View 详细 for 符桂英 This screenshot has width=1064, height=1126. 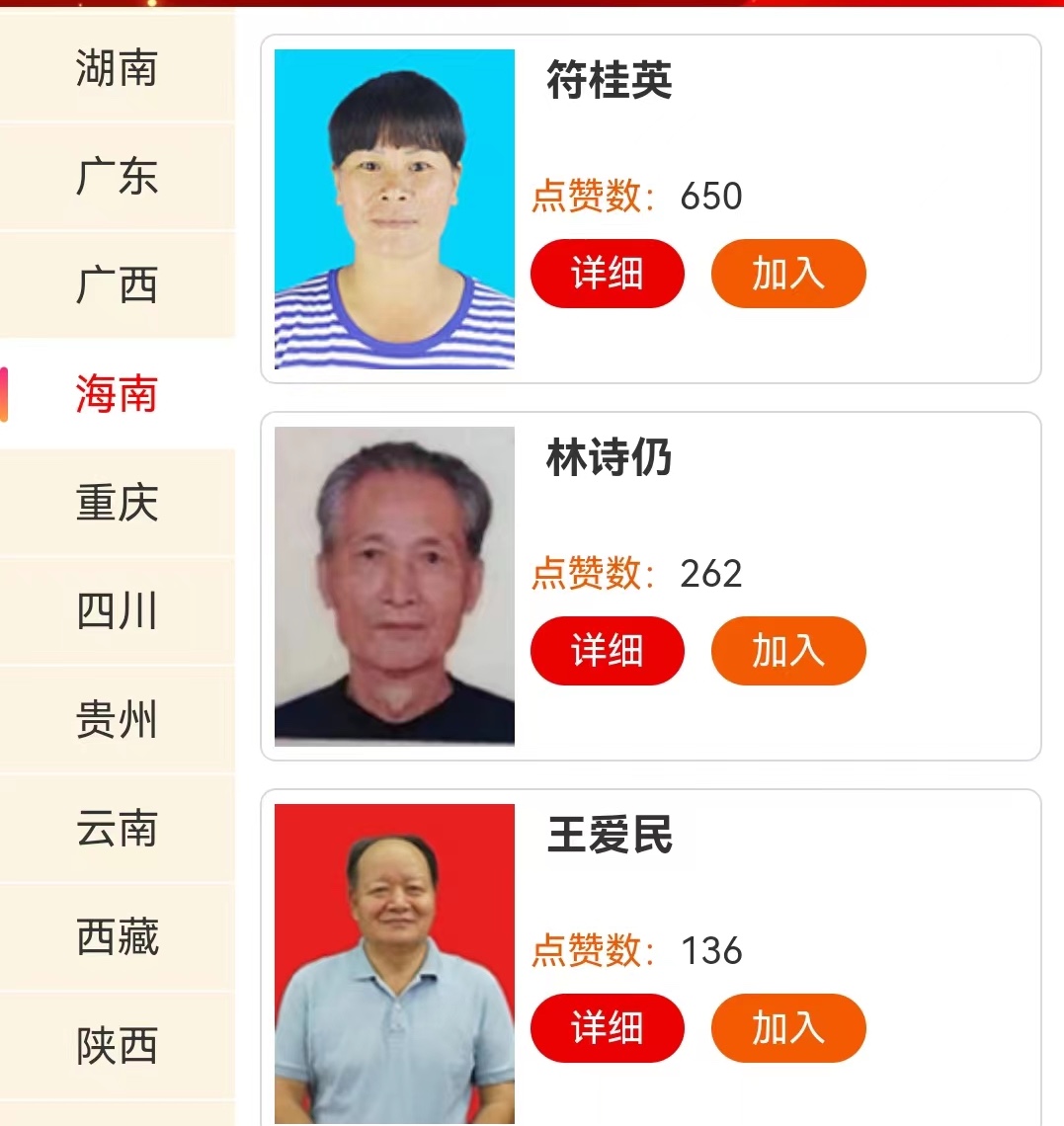(607, 274)
